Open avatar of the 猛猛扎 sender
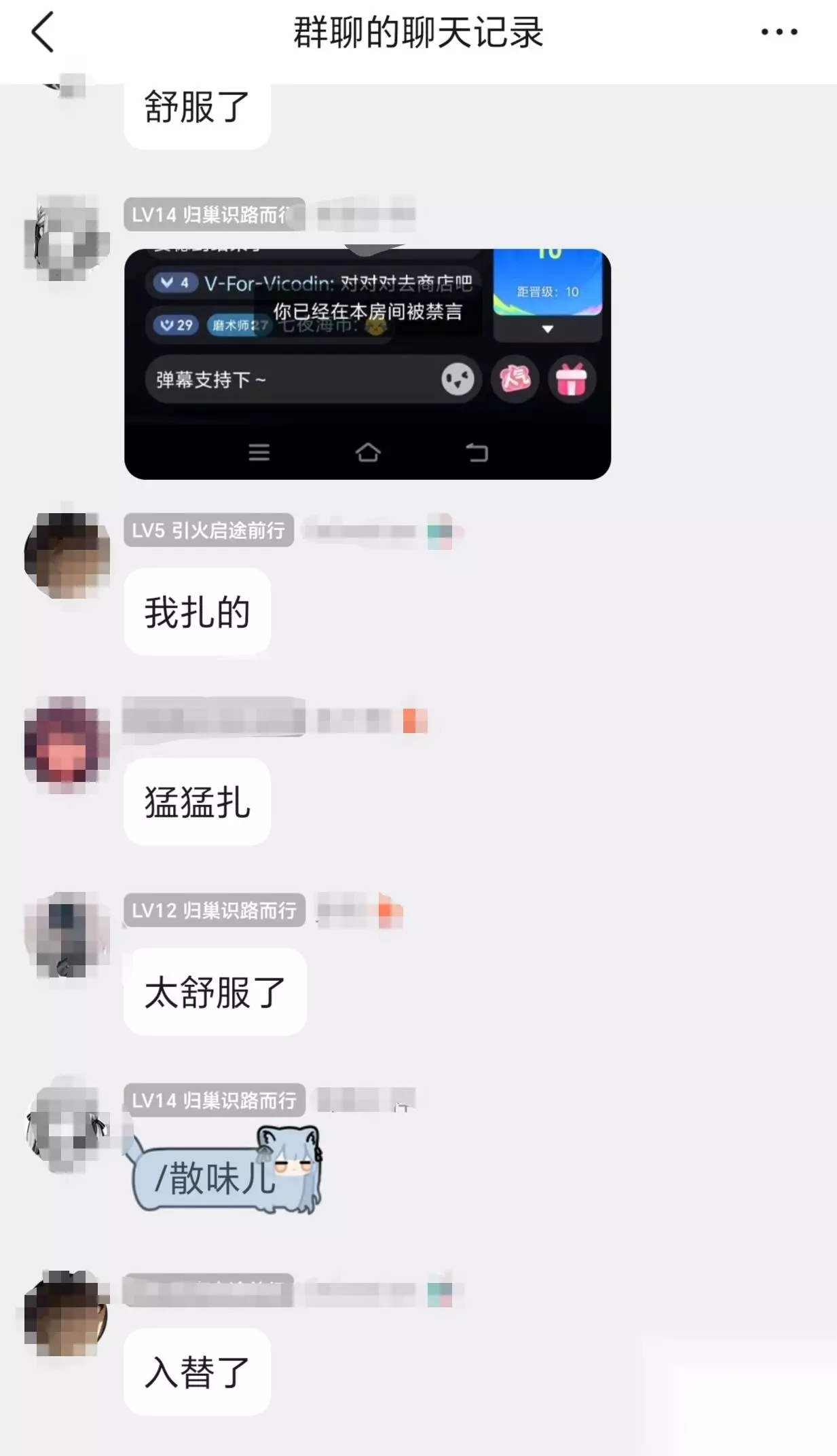The image size is (837, 1456). (67, 745)
